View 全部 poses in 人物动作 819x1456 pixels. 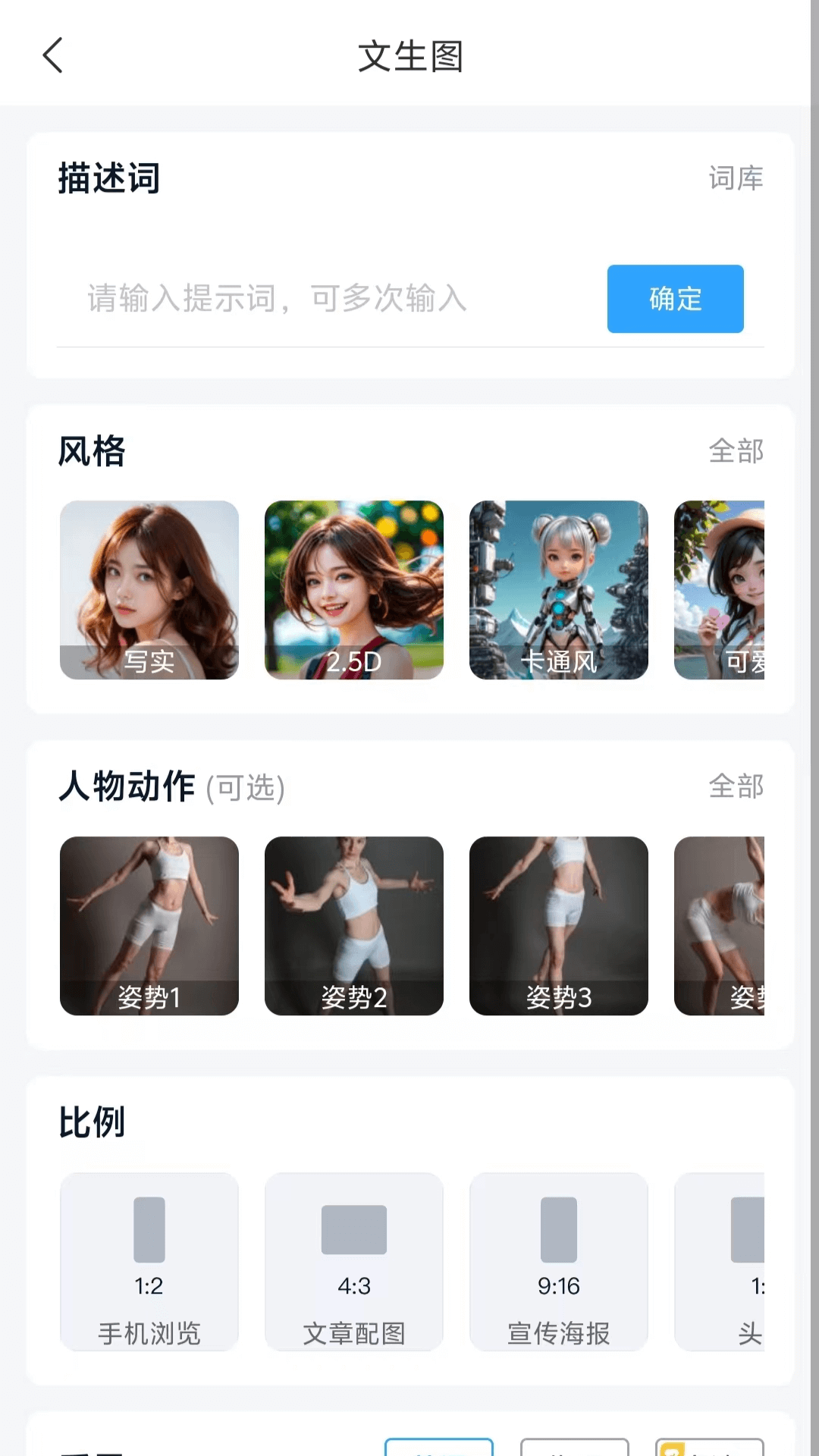coord(736,786)
